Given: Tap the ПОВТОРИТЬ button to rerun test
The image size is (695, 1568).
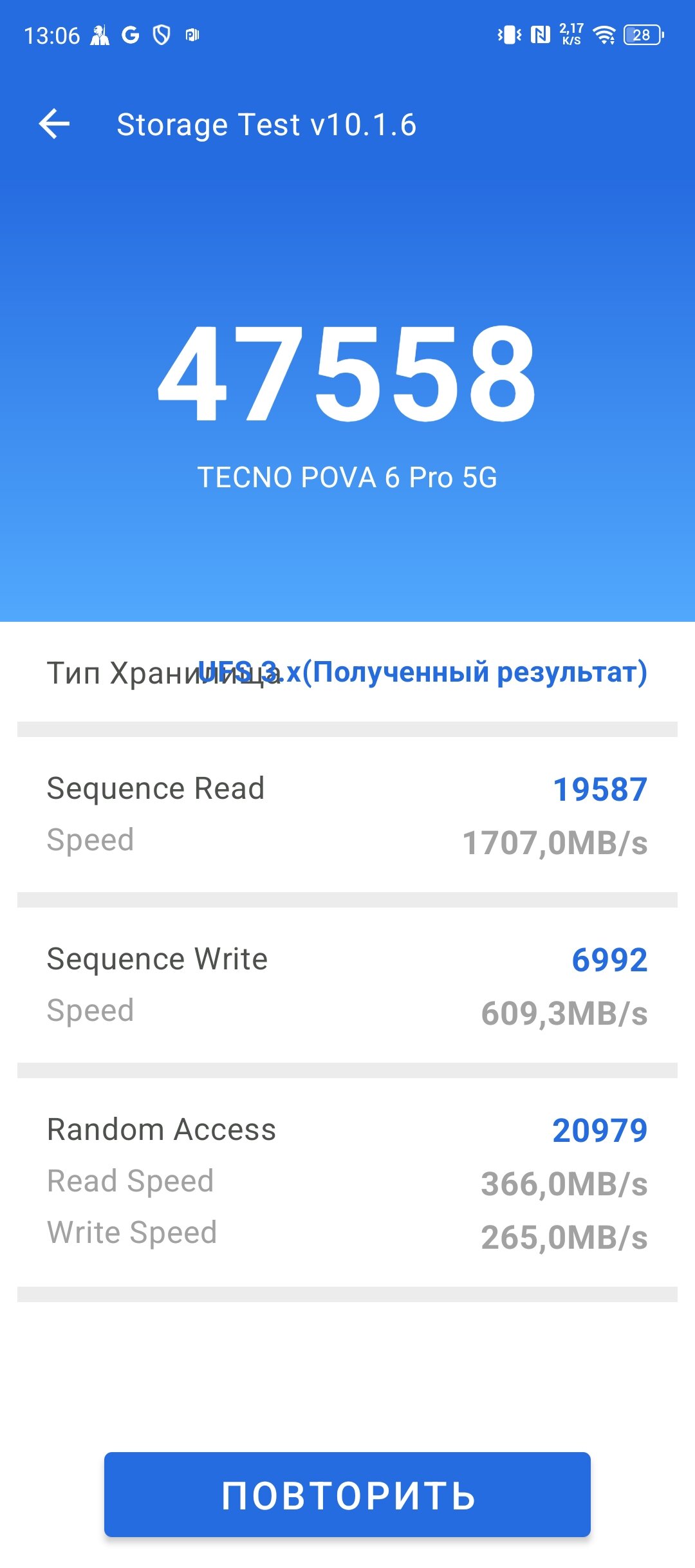Looking at the screenshot, I should 347,1494.
